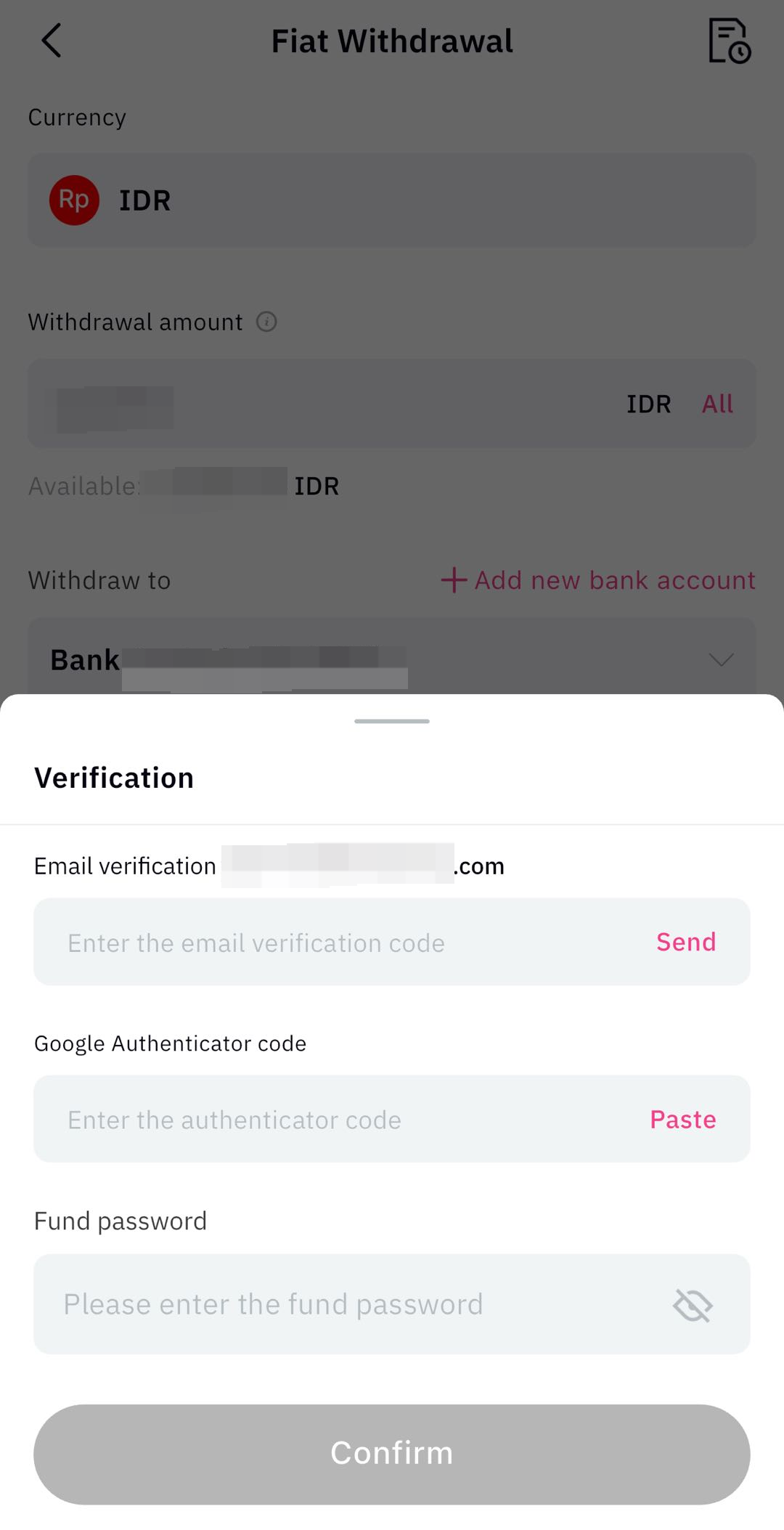The height and width of the screenshot is (1530, 784).
Task: Open the IDR currency selector
Action: (392, 200)
